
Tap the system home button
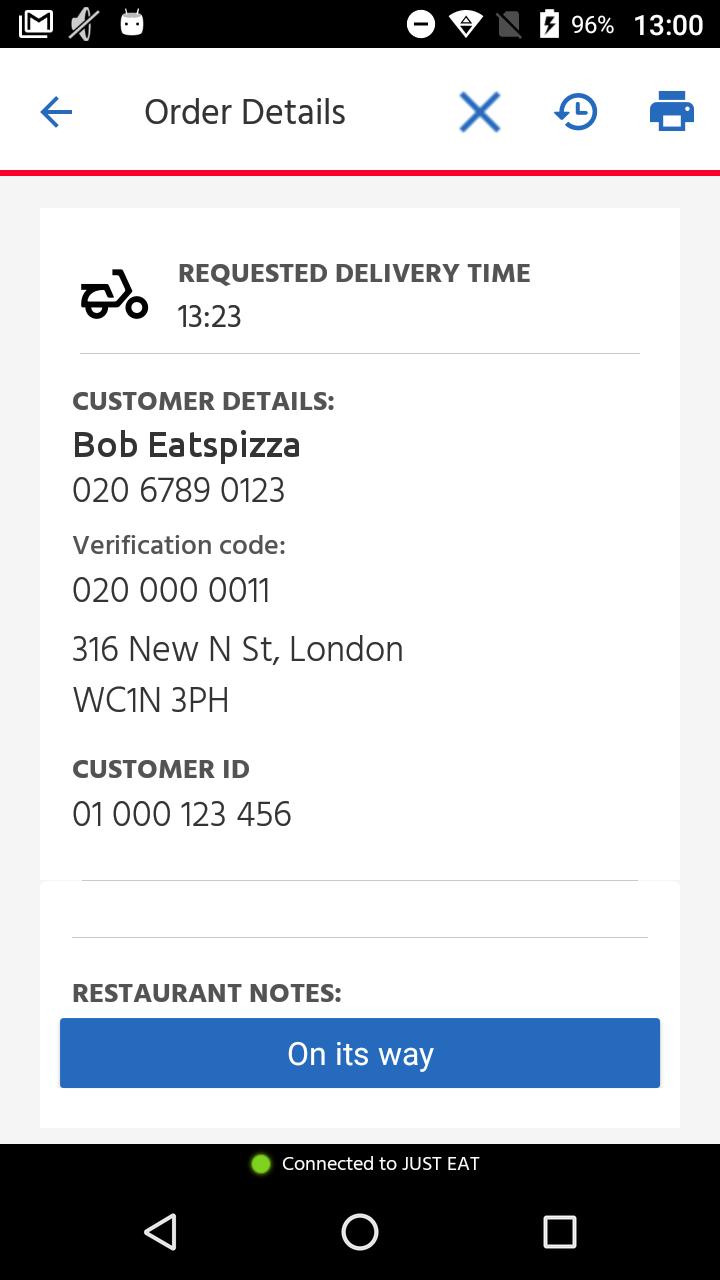click(x=360, y=1232)
